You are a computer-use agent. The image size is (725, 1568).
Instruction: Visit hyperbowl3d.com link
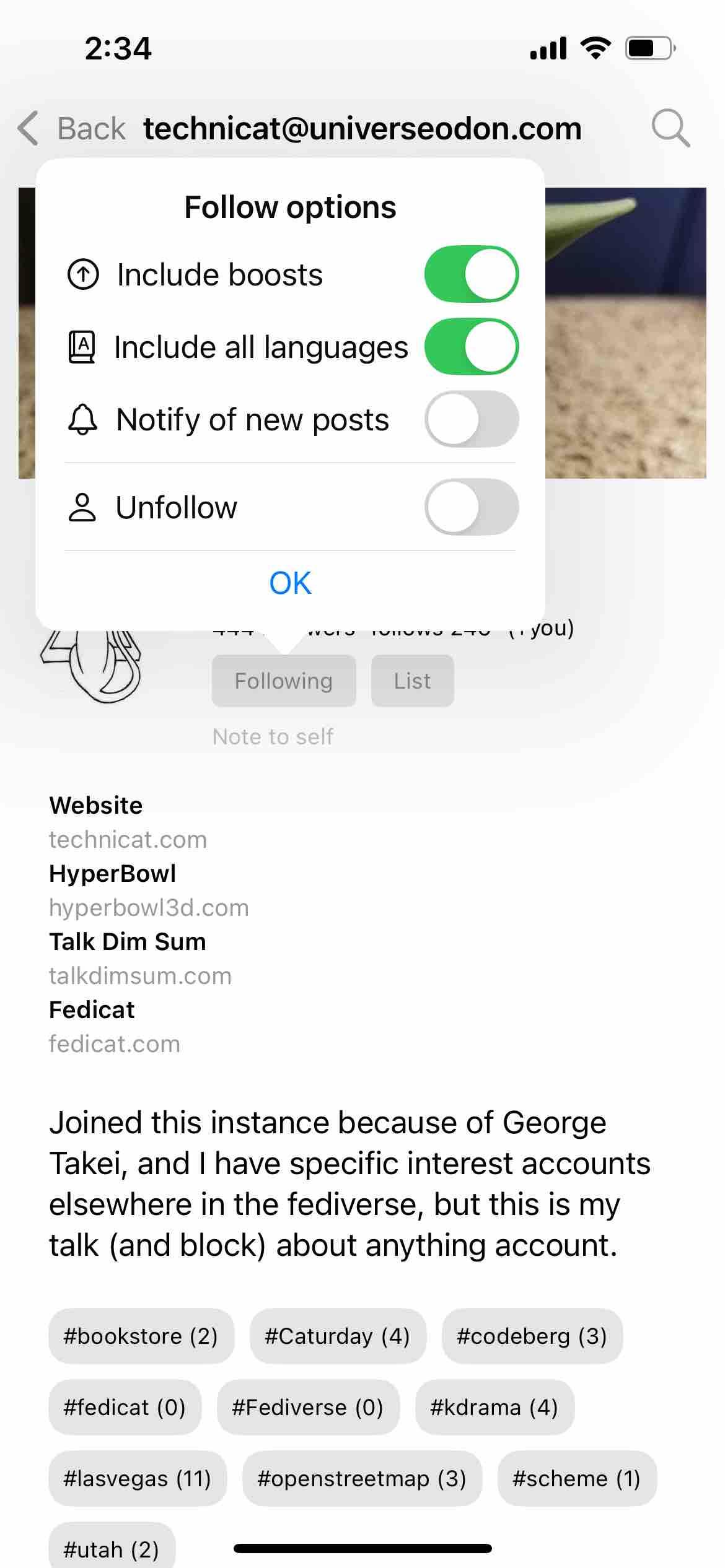click(149, 908)
